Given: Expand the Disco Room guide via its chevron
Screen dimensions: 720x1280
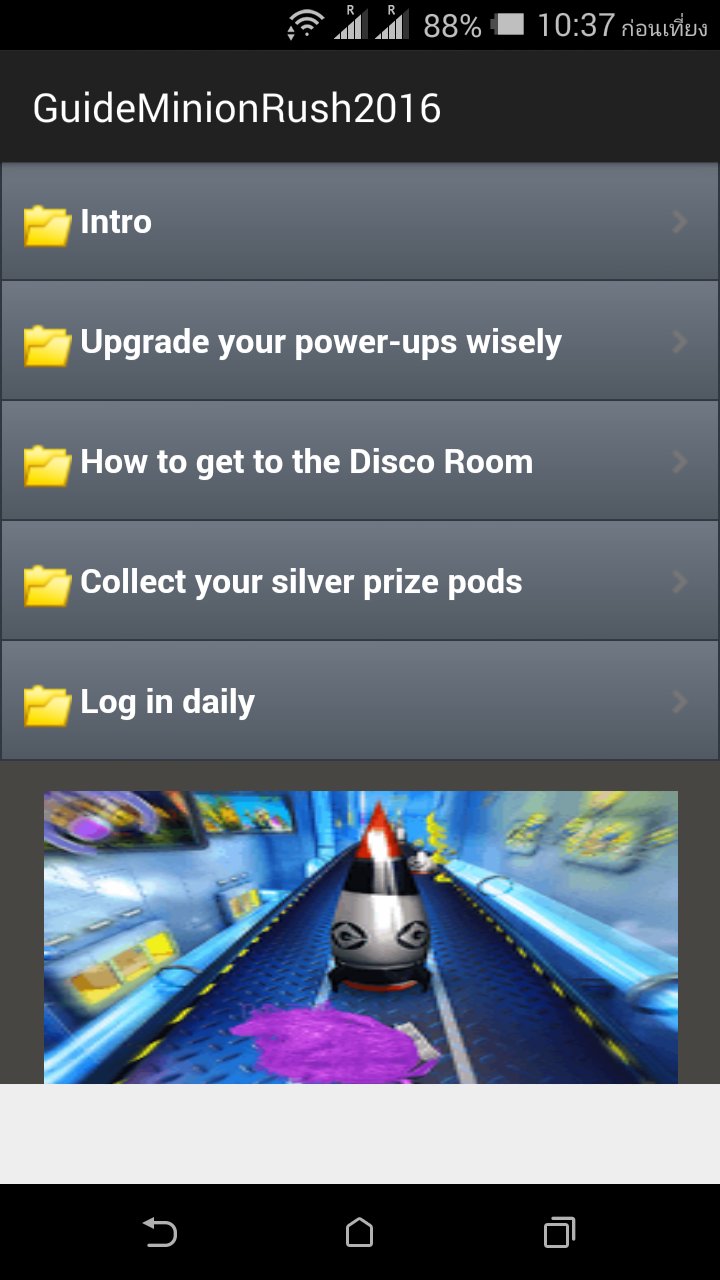Looking at the screenshot, I should coord(679,461).
